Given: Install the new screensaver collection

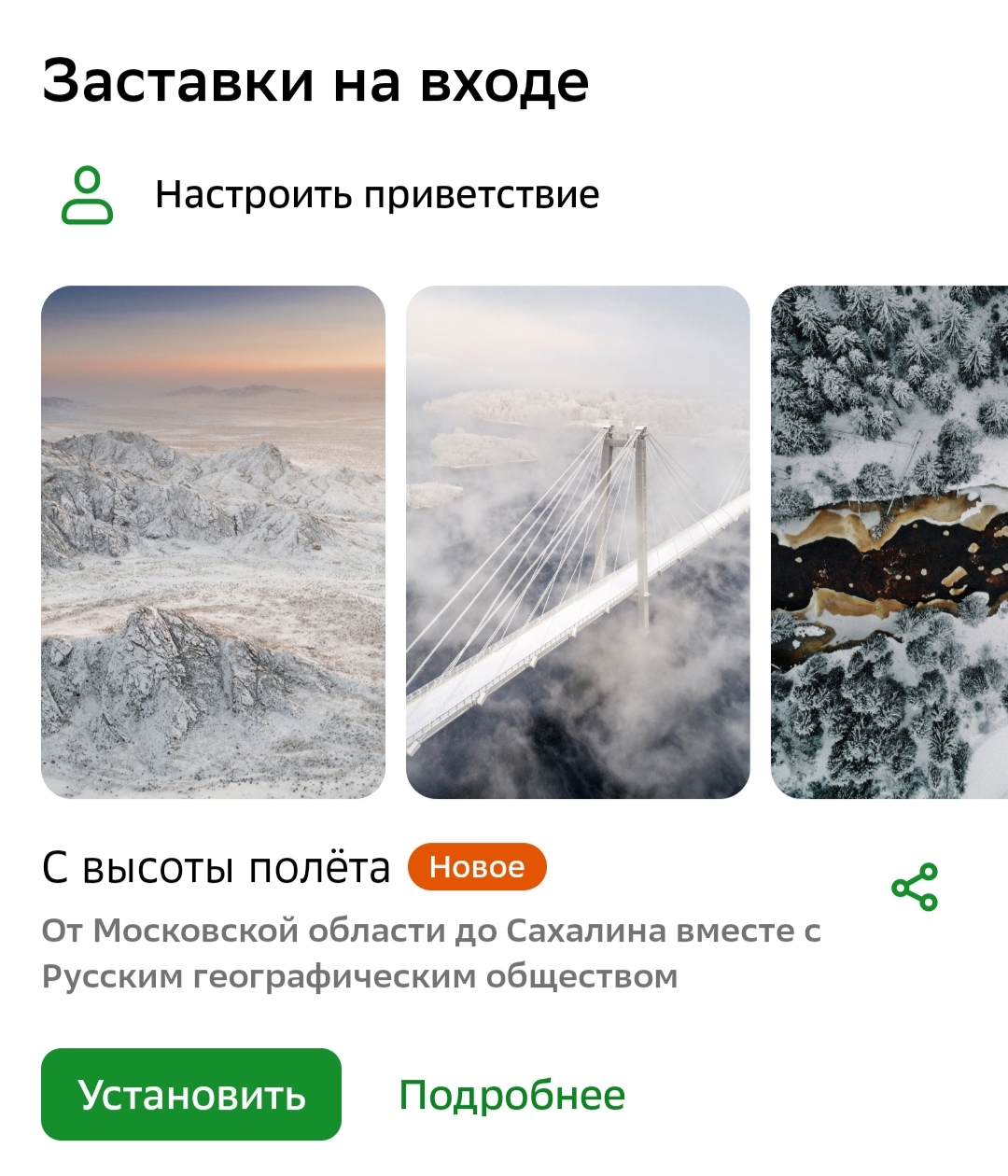Looking at the screenshot, I should pyautogui.click(x=193, y=1094).
